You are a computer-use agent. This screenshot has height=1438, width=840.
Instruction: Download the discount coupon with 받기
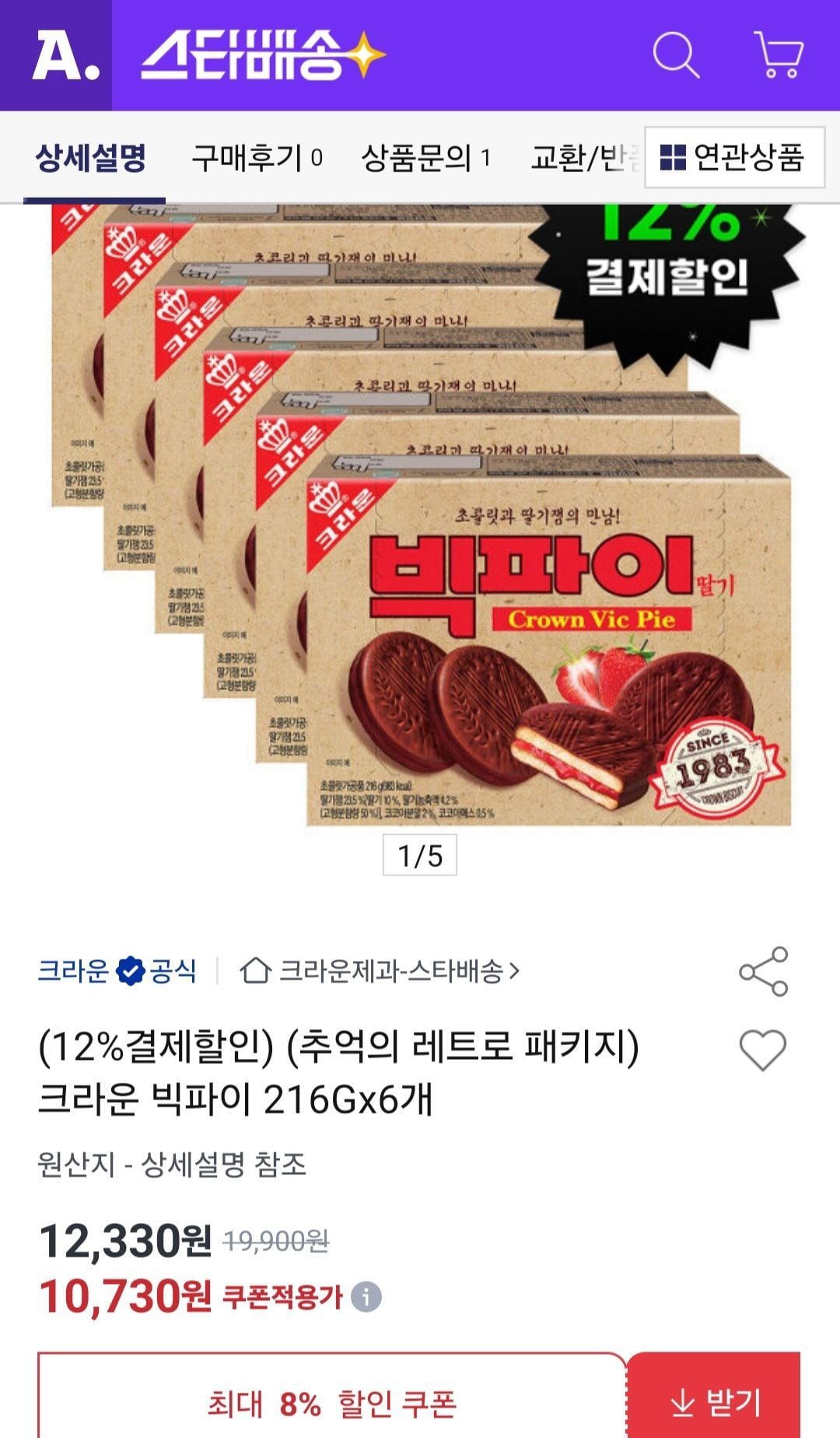point(714,1402)
